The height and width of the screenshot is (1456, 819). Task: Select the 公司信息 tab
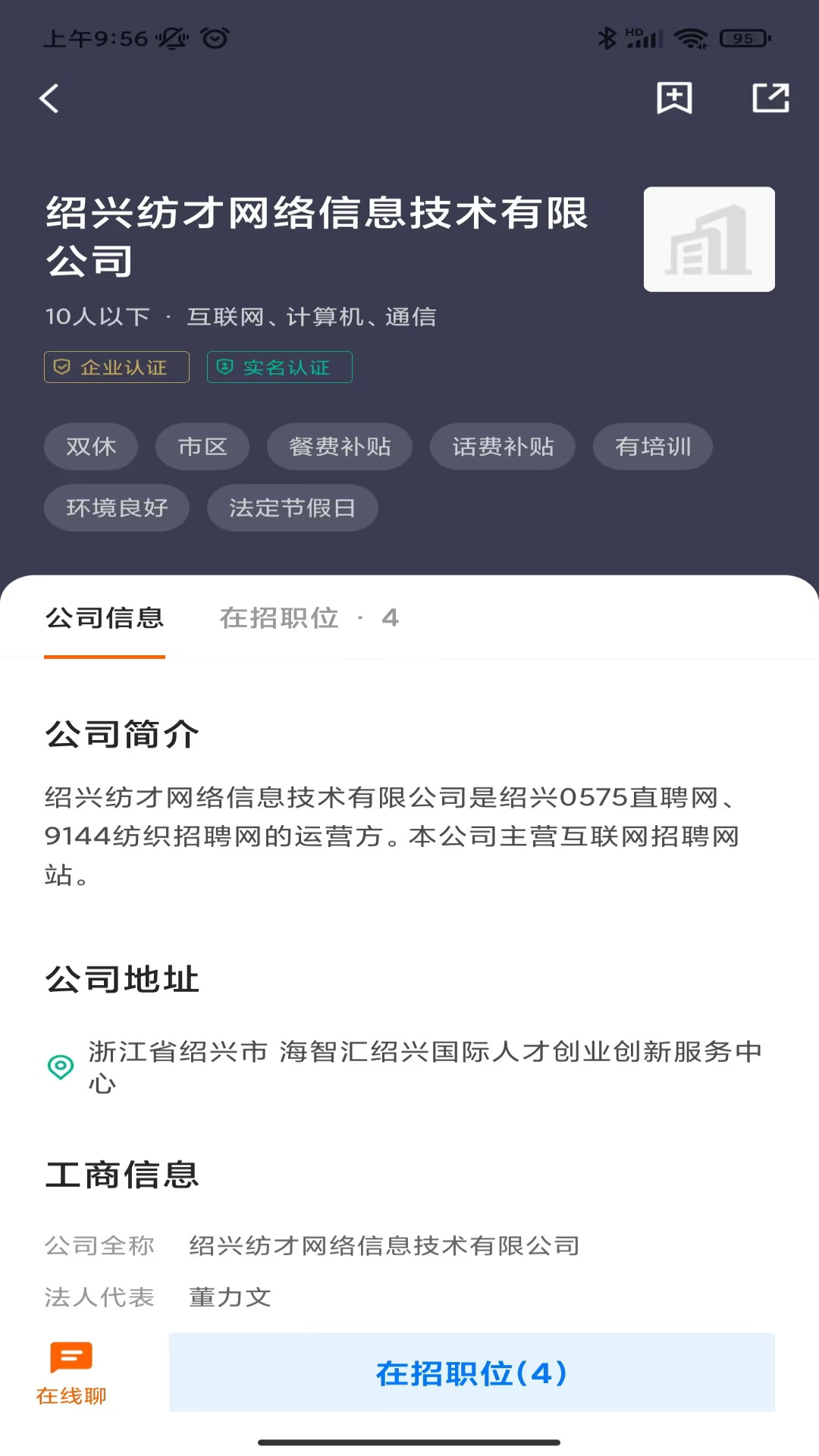tap(105, 618)
